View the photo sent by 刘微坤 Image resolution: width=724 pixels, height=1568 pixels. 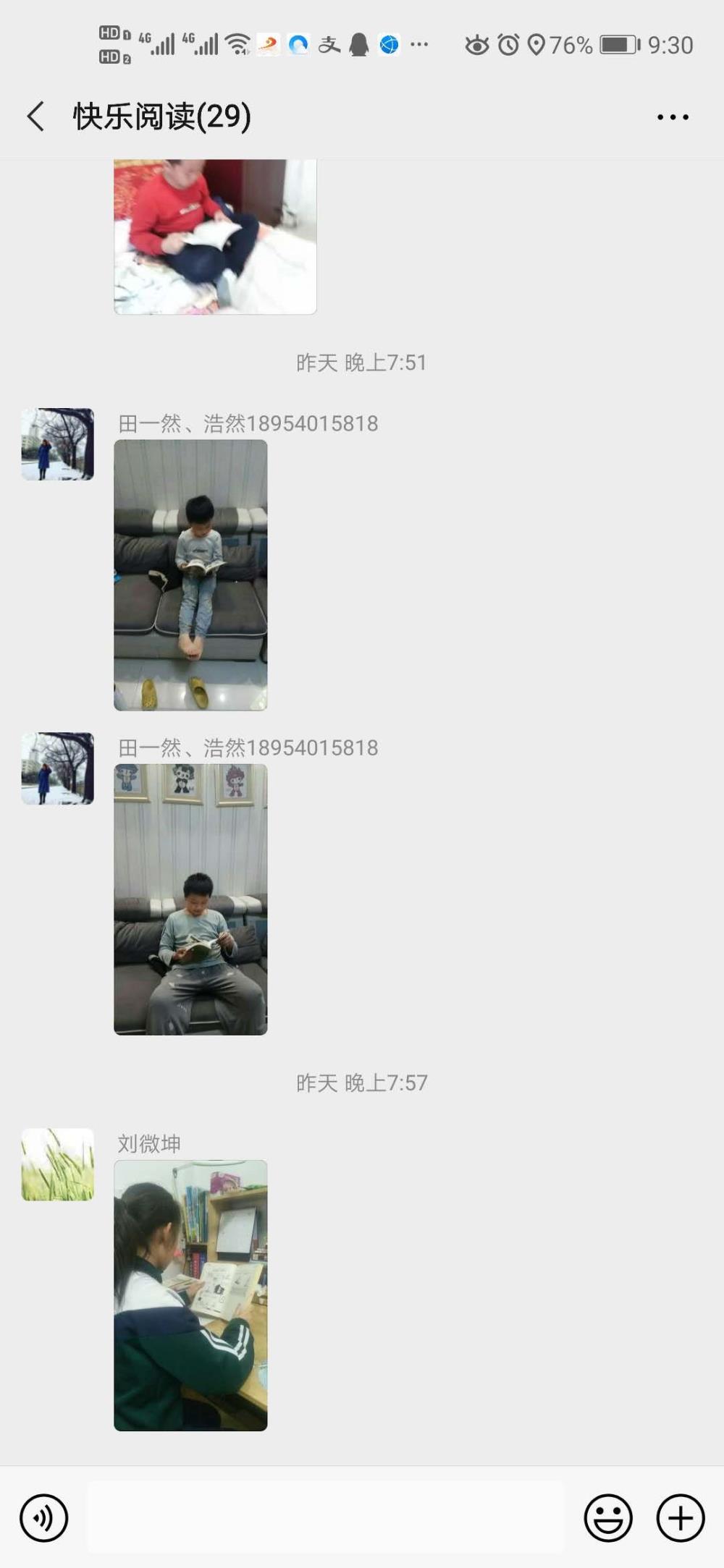pos(190,1295)
